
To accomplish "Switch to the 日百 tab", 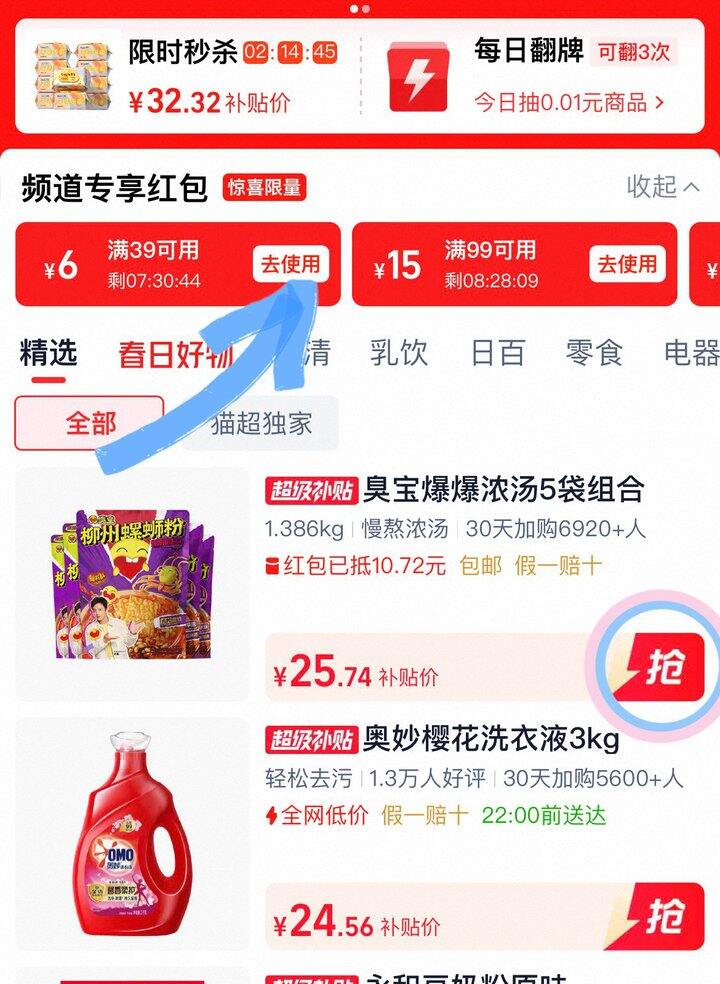I will pyautogui.click(x=497, y=352).
